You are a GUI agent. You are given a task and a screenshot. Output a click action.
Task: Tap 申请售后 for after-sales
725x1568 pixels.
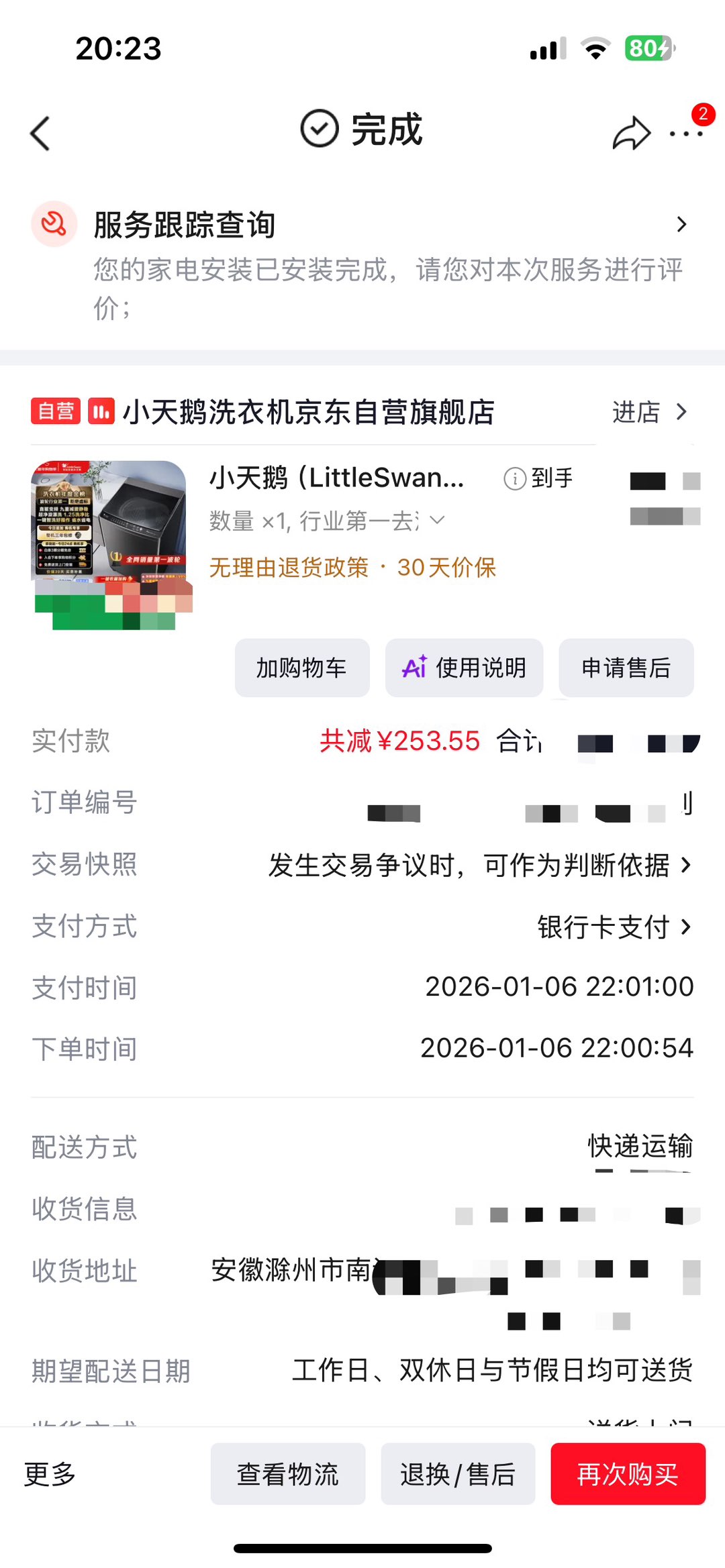[626, 668]
